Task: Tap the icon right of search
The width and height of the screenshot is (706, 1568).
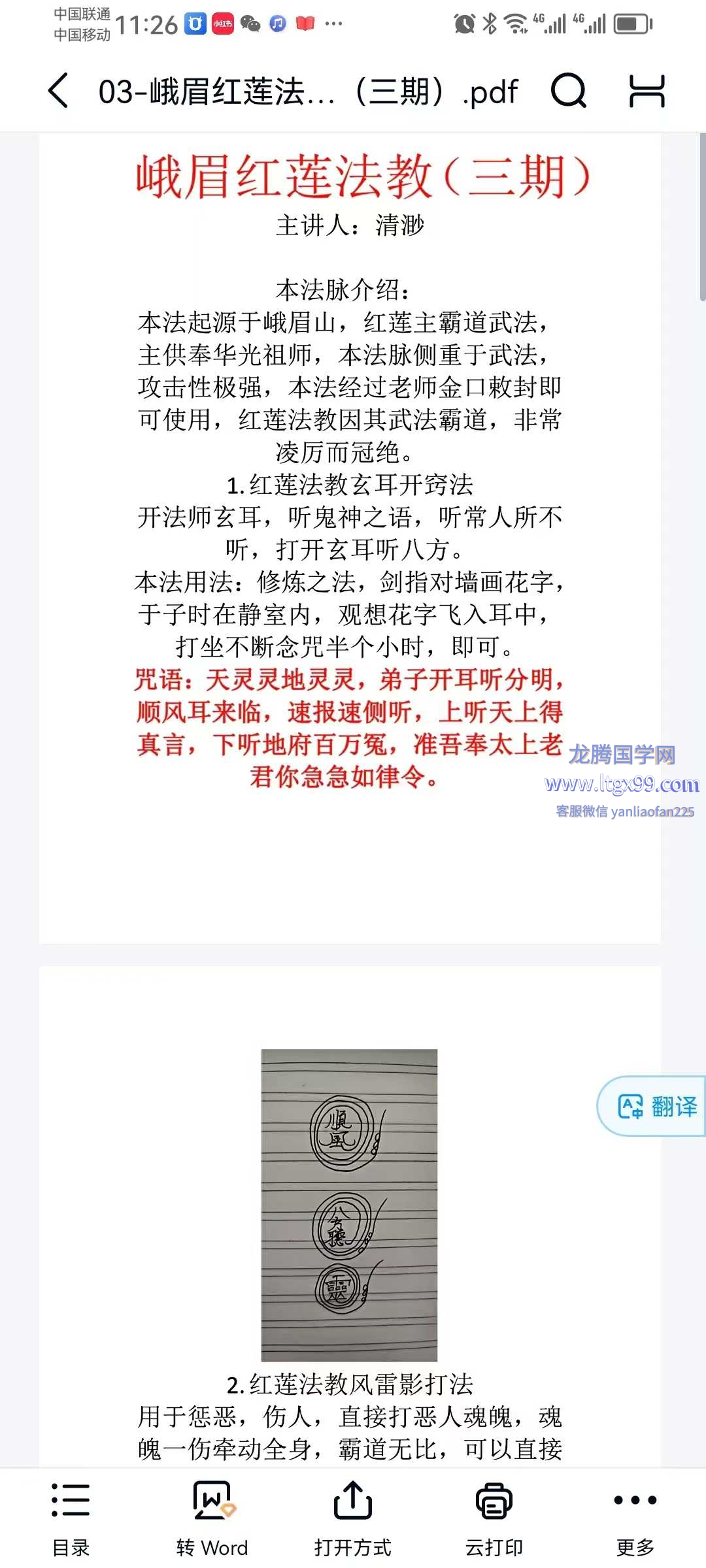Action: (x=647, y=91)
